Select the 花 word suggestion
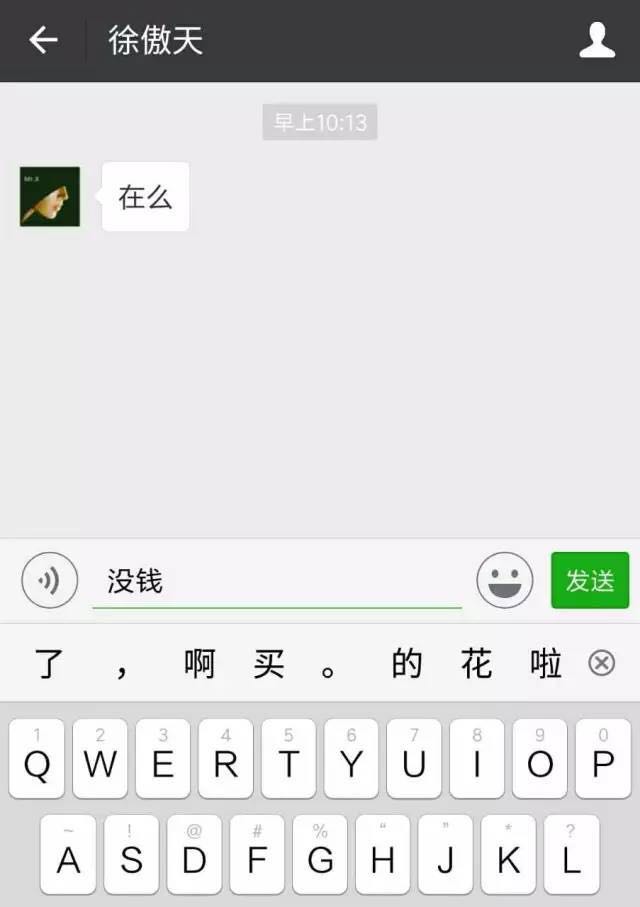The height and width of the screenshot is (907, 640). (476, 664)
